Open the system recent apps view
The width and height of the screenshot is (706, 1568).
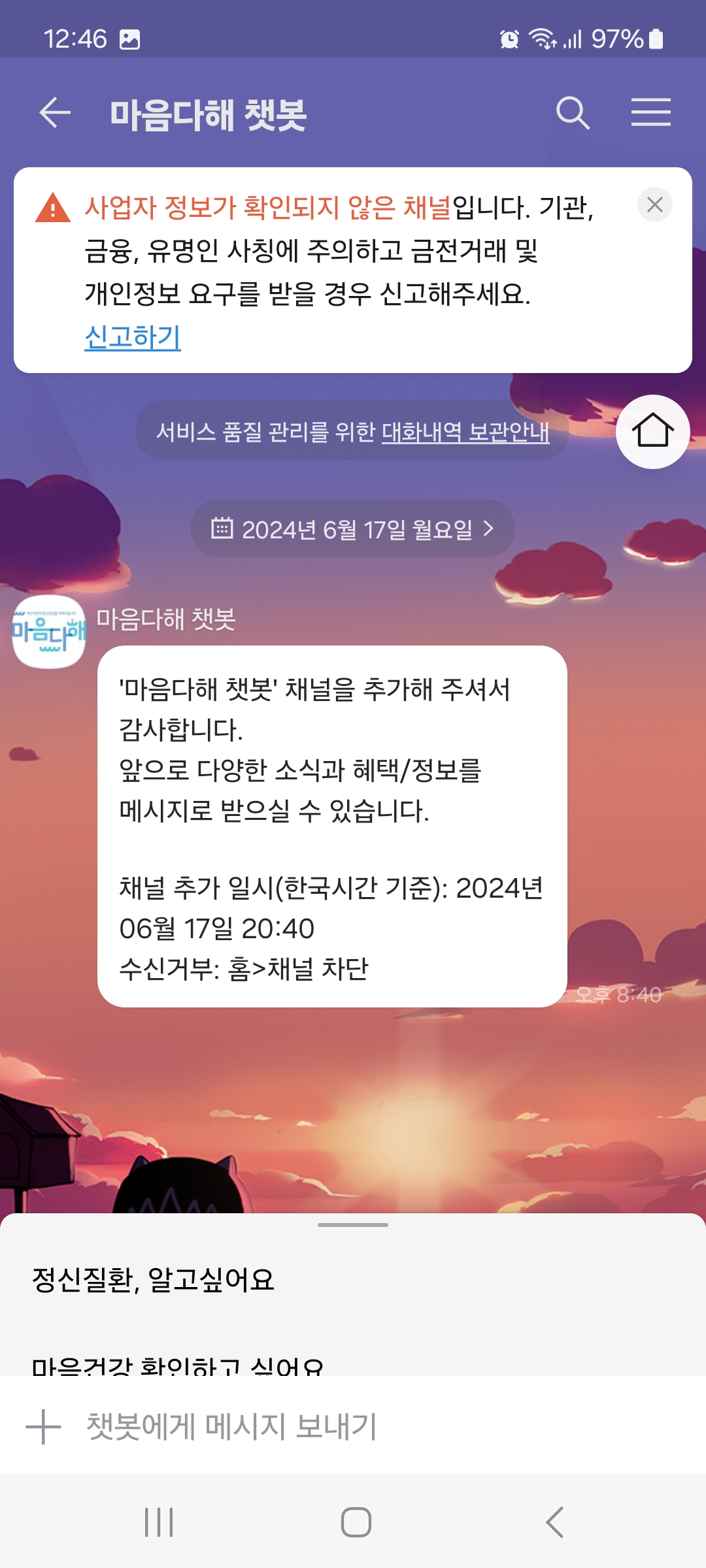click(x=159, y=1522)
